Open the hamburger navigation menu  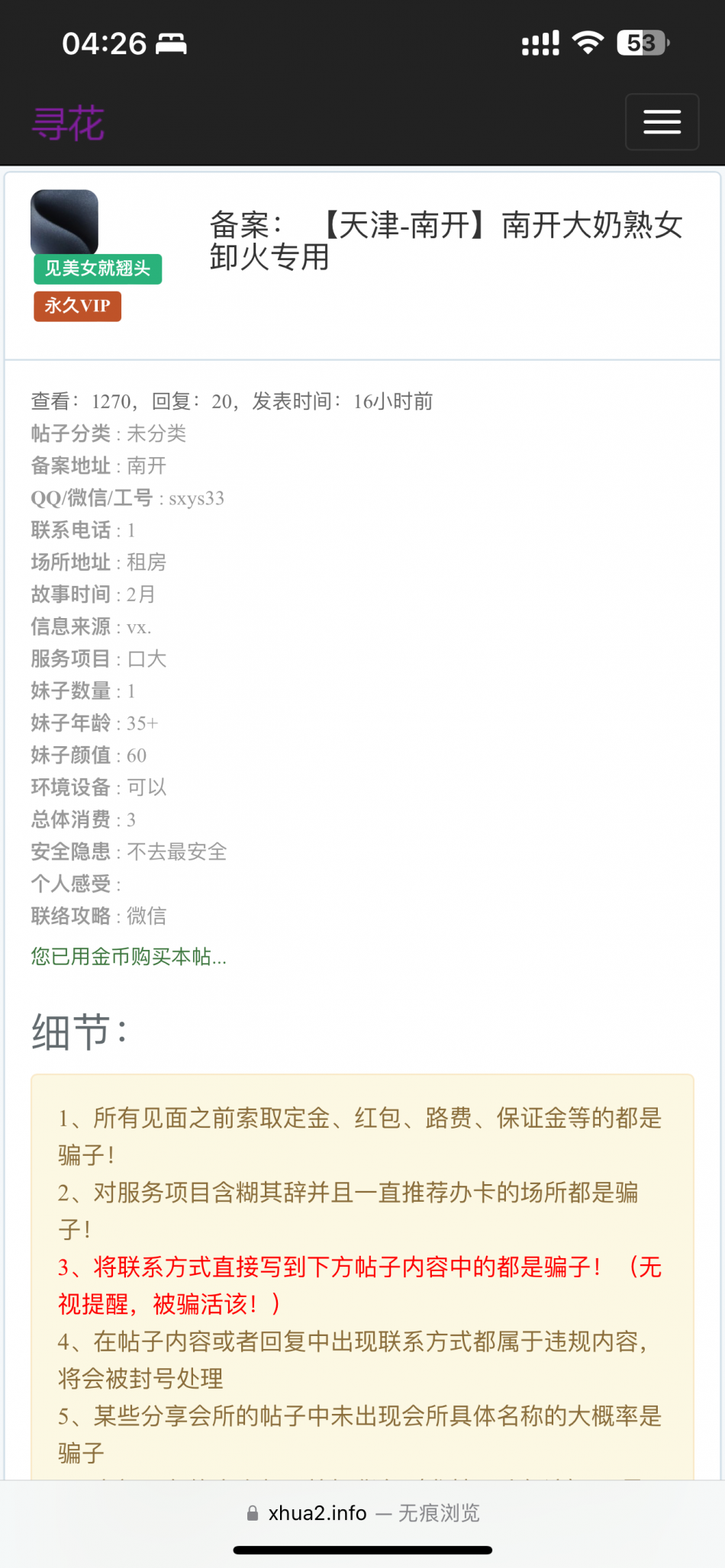[662, 122]
